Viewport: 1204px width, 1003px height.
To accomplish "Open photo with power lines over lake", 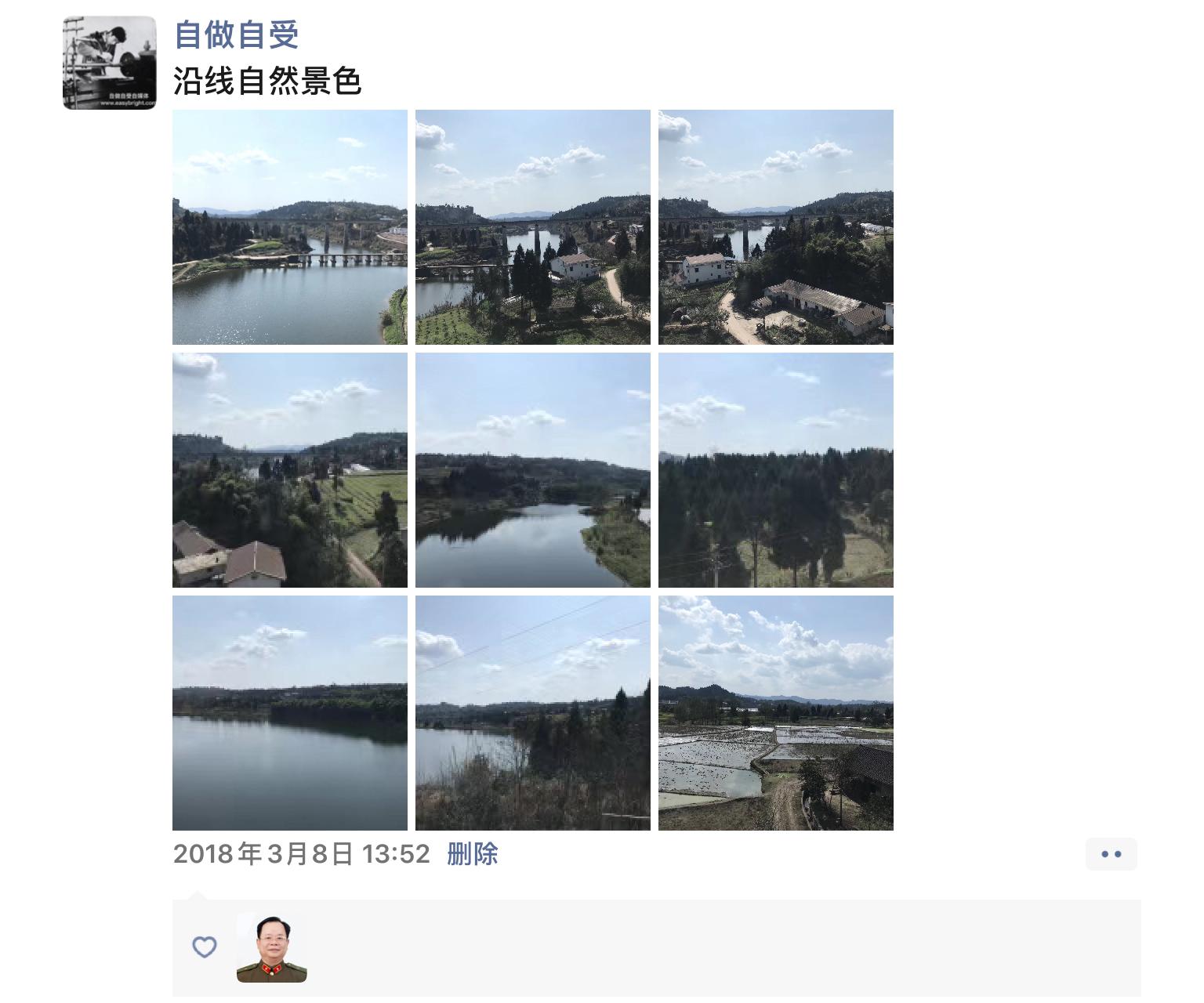I will (x=533, y=713).
